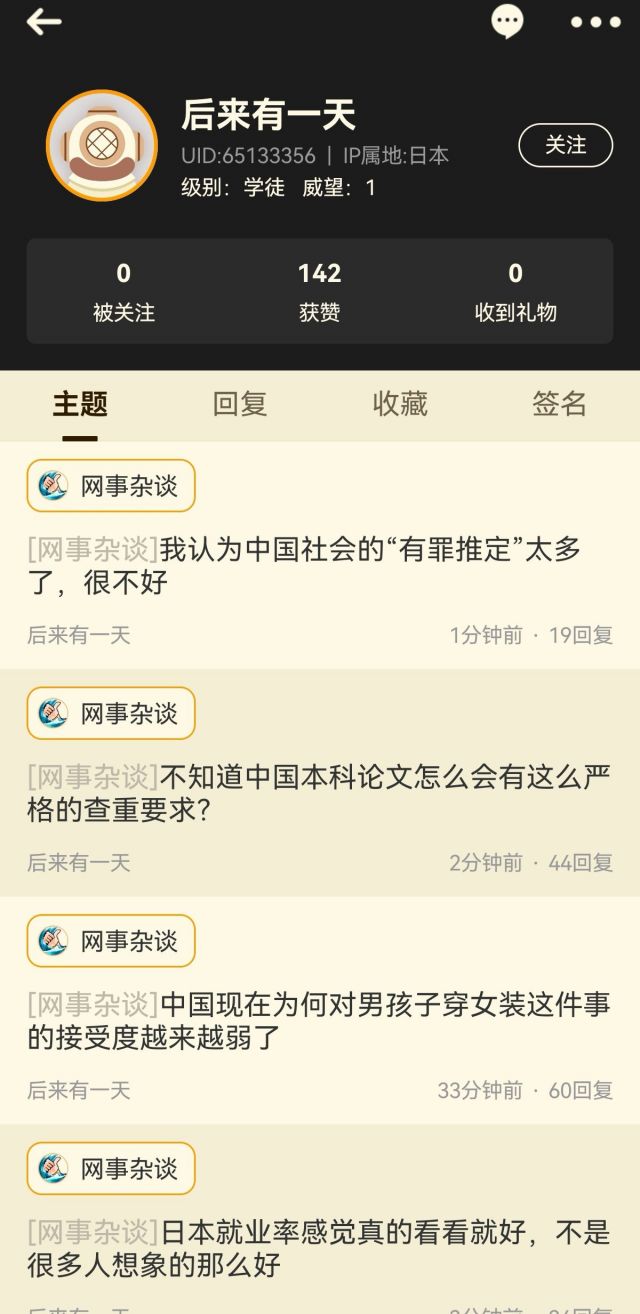
Task: Tap the 网事杂谈 chip above the “有罪推定” post
Action: (x=111, y=486)
